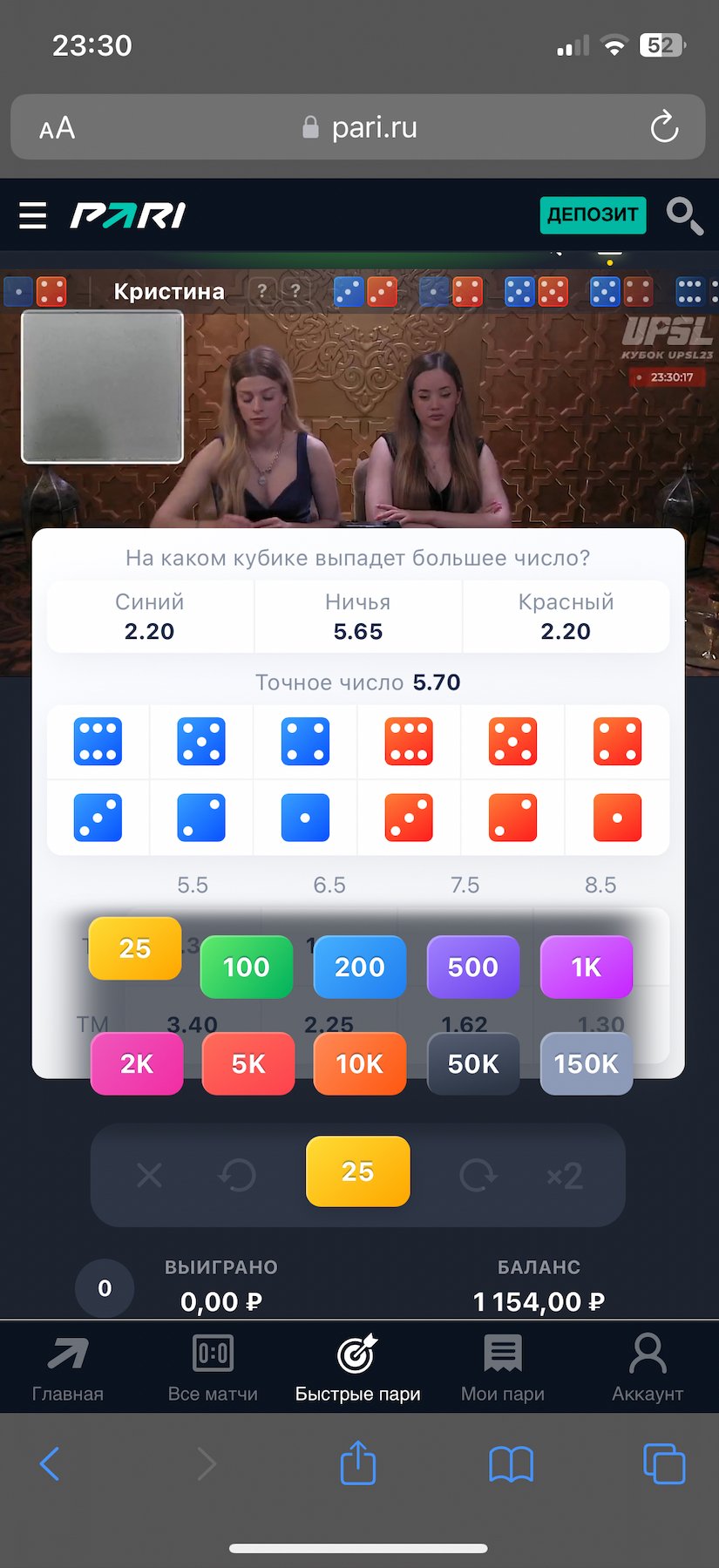Bet on Синий at 2.20
This screenshot has height=1568, width=719.
pyautogui.click(x=150, y=617)
